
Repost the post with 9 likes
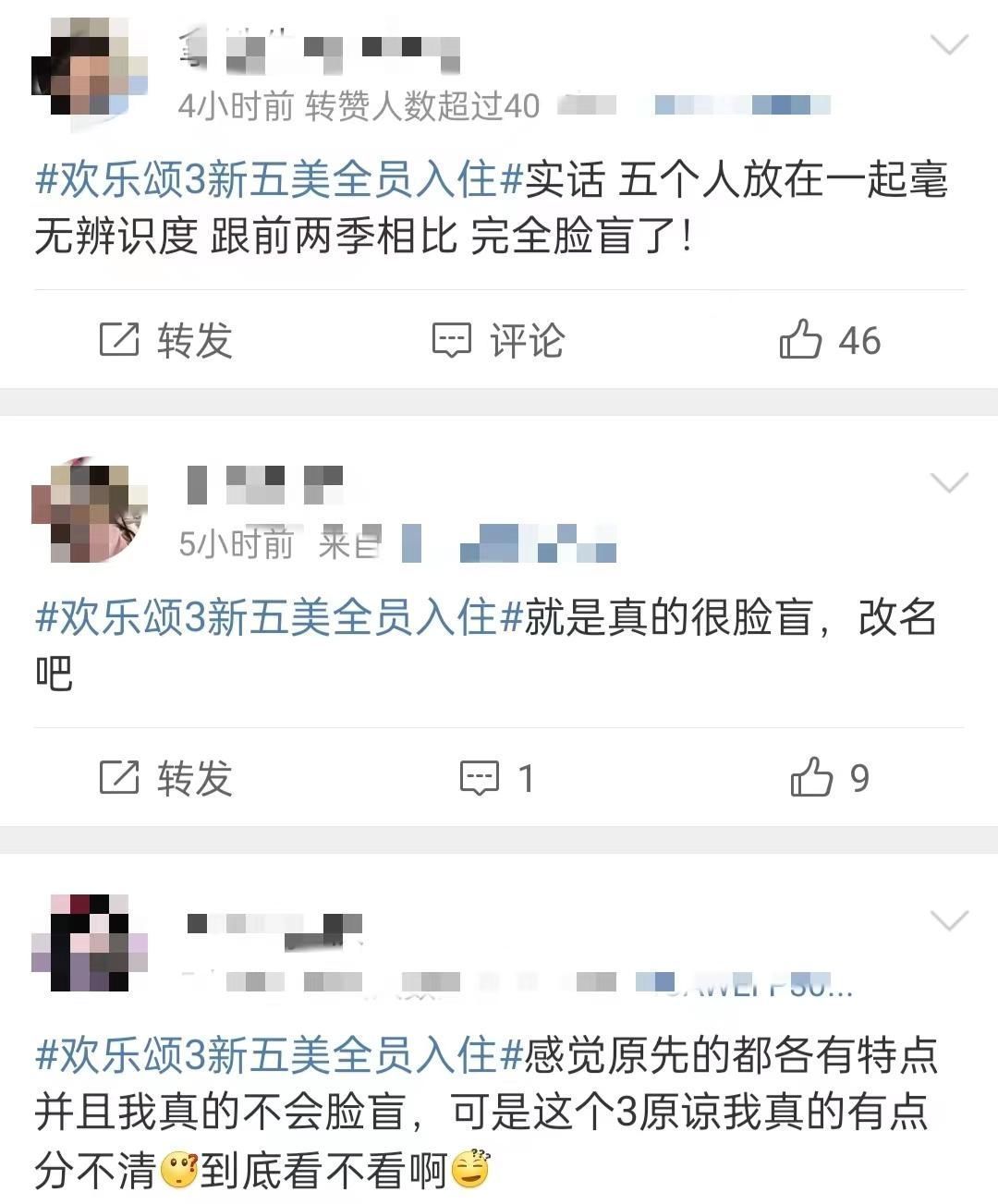(166, 778)
